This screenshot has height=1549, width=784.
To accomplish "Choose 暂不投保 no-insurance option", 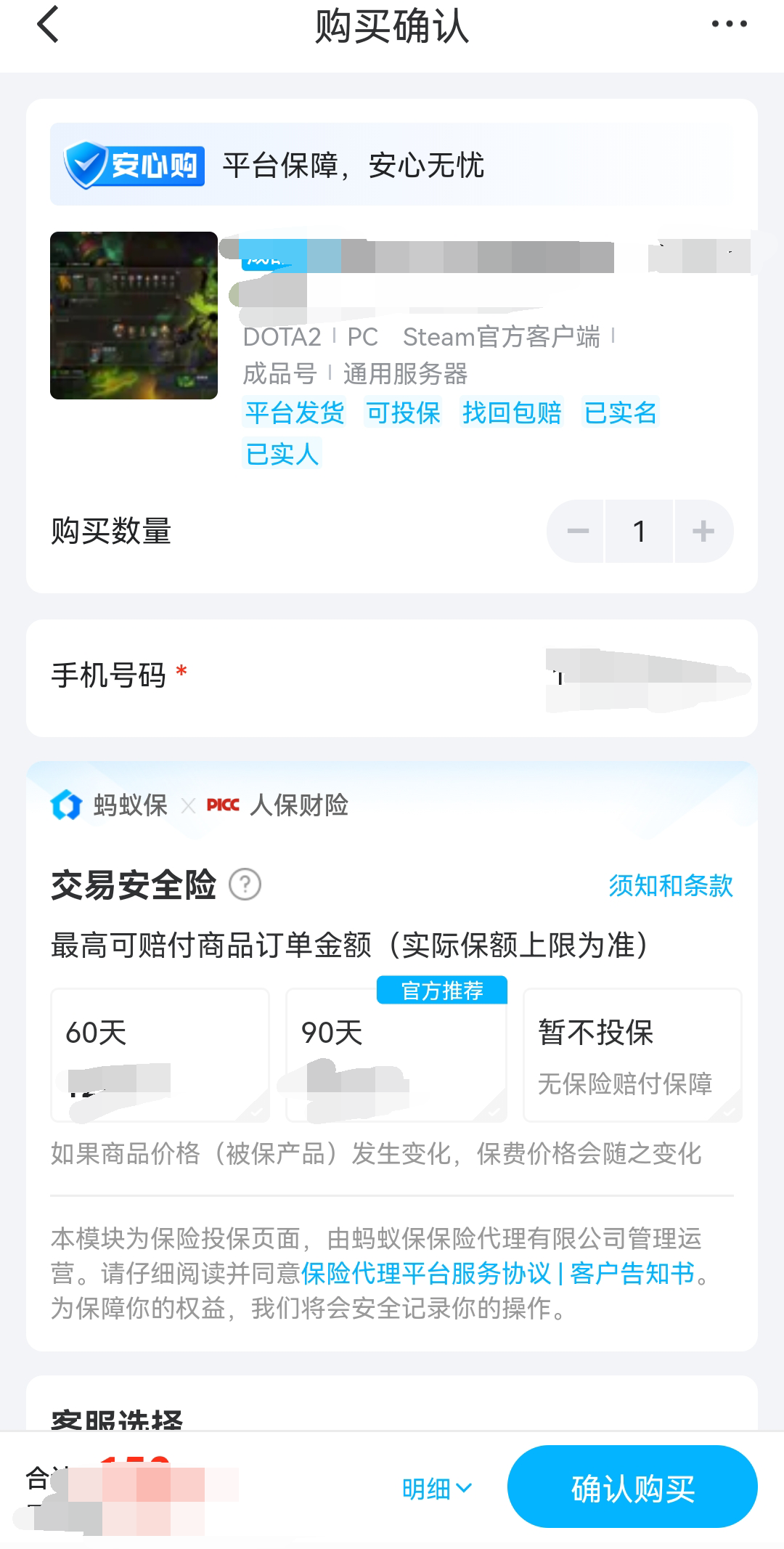I will [x=632, y=1054].
